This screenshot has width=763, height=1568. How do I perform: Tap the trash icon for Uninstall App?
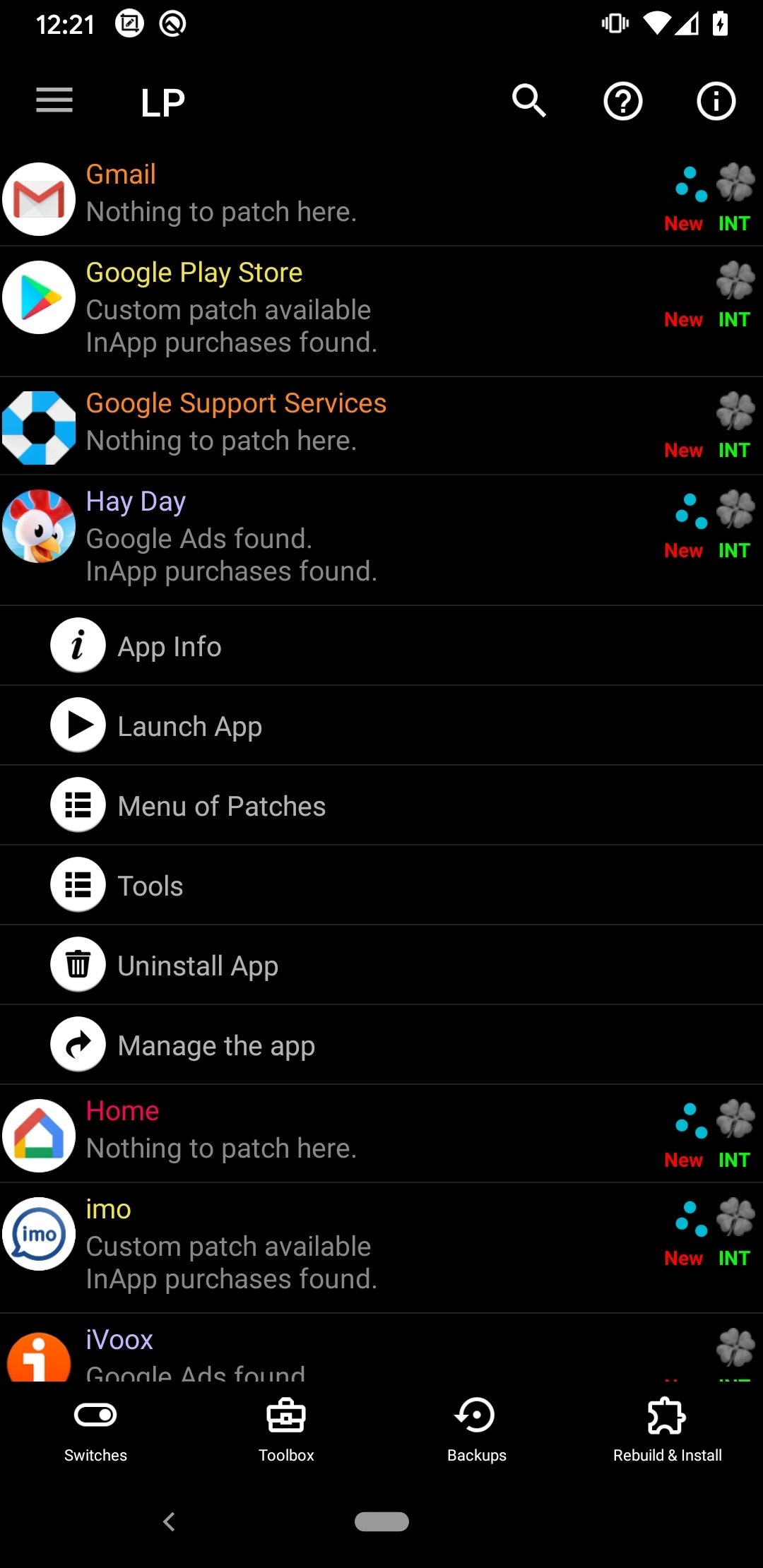(x=78, y=963)
